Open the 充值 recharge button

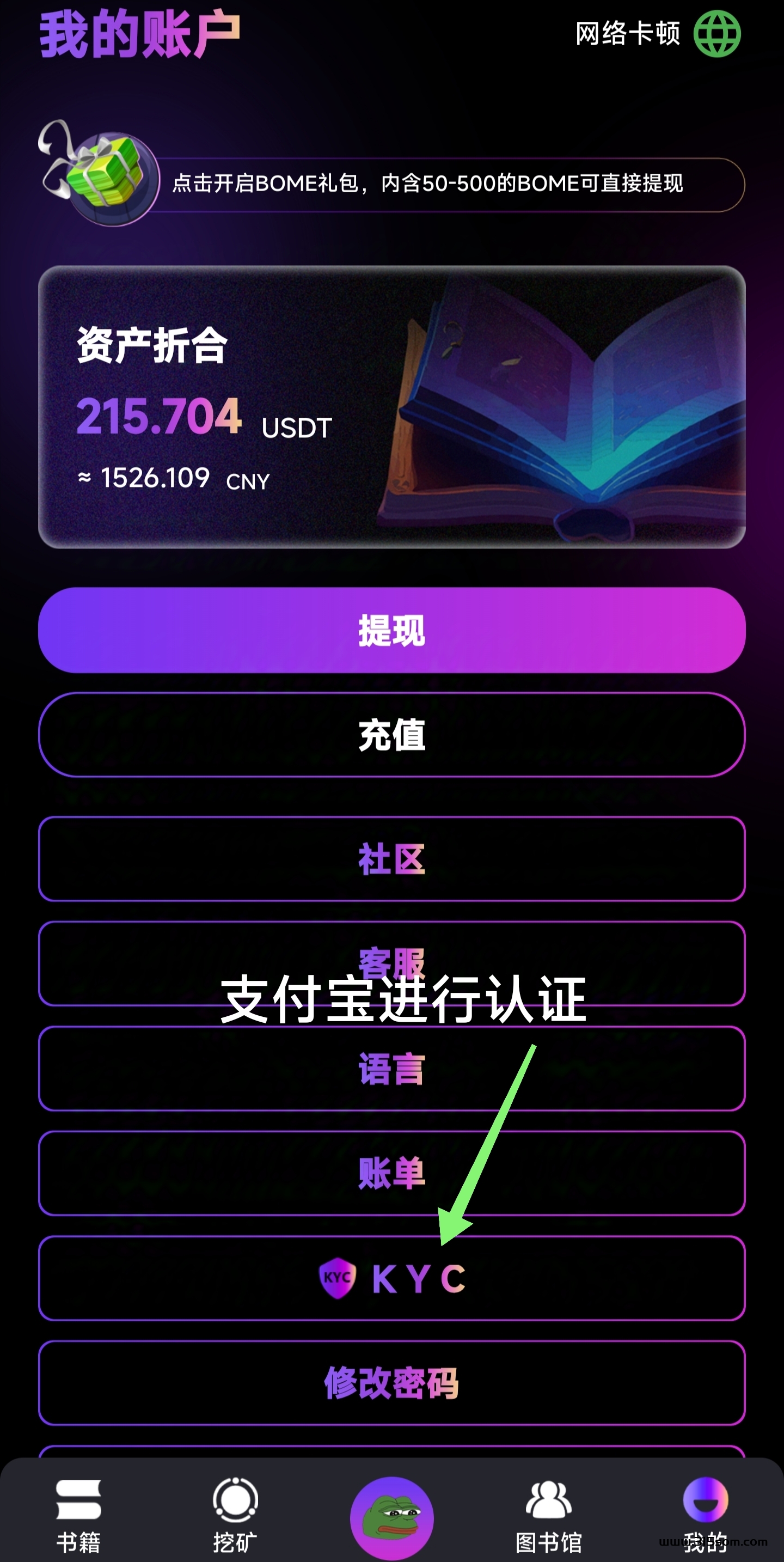[x=391, y=734]
